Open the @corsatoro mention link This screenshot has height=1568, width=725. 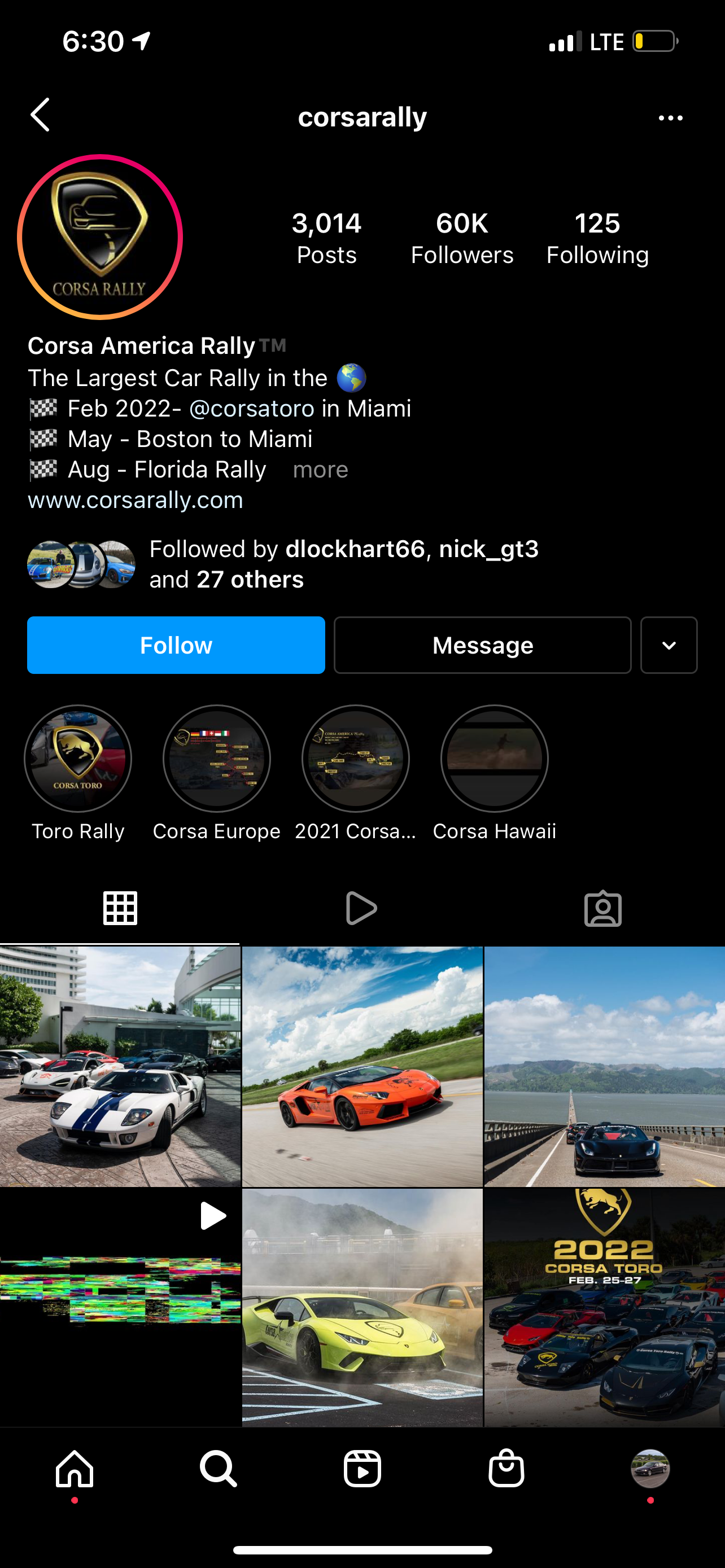pyautogui.click(x=251, y=409)
